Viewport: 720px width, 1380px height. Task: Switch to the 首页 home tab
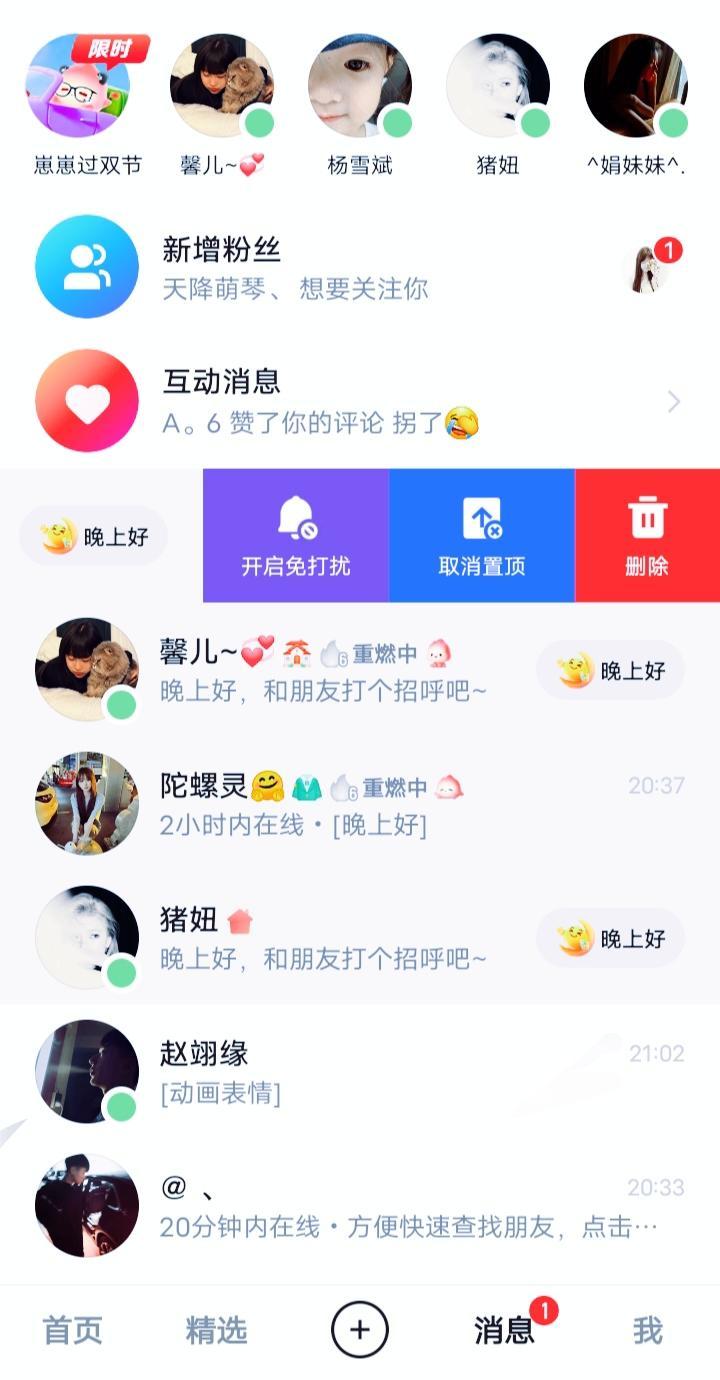[x=72, y=1331]
